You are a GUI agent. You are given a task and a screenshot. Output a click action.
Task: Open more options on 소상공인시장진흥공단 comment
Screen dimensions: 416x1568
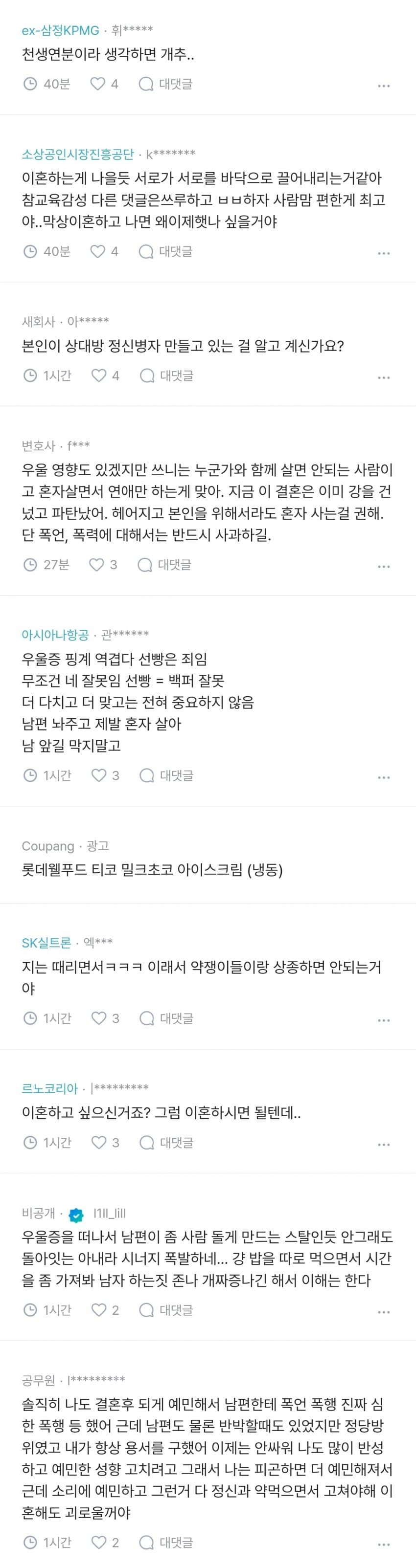[x=384, y=253]
